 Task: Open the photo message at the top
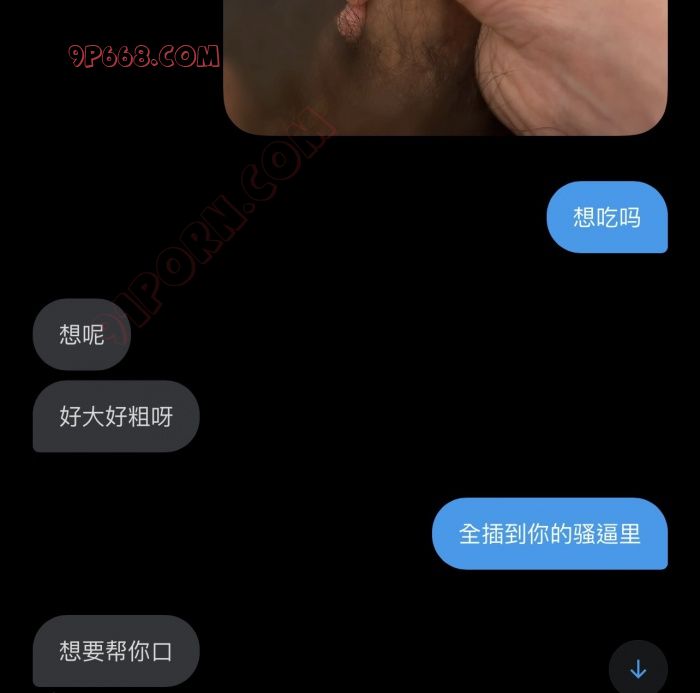click(445, 65)
